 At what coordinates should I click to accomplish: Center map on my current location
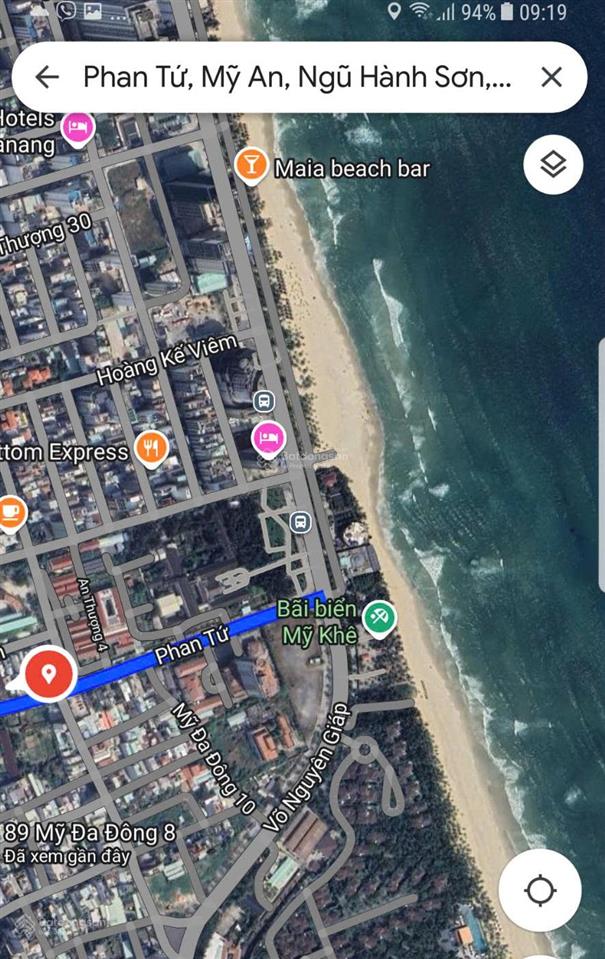pyautogui.click(x=540, y=889)
